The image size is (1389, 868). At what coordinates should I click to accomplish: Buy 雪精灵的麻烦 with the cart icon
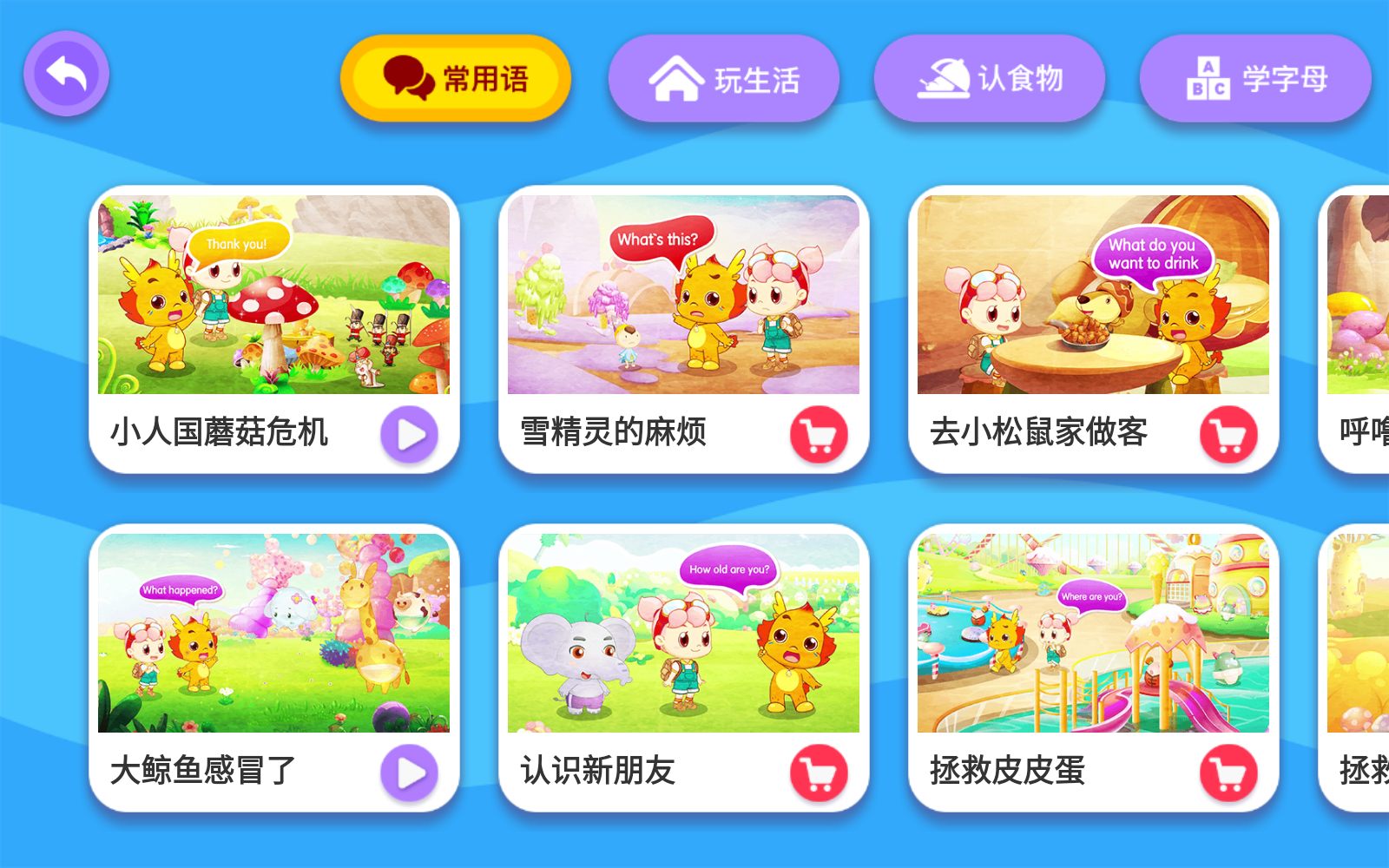(x=819, y=434)
